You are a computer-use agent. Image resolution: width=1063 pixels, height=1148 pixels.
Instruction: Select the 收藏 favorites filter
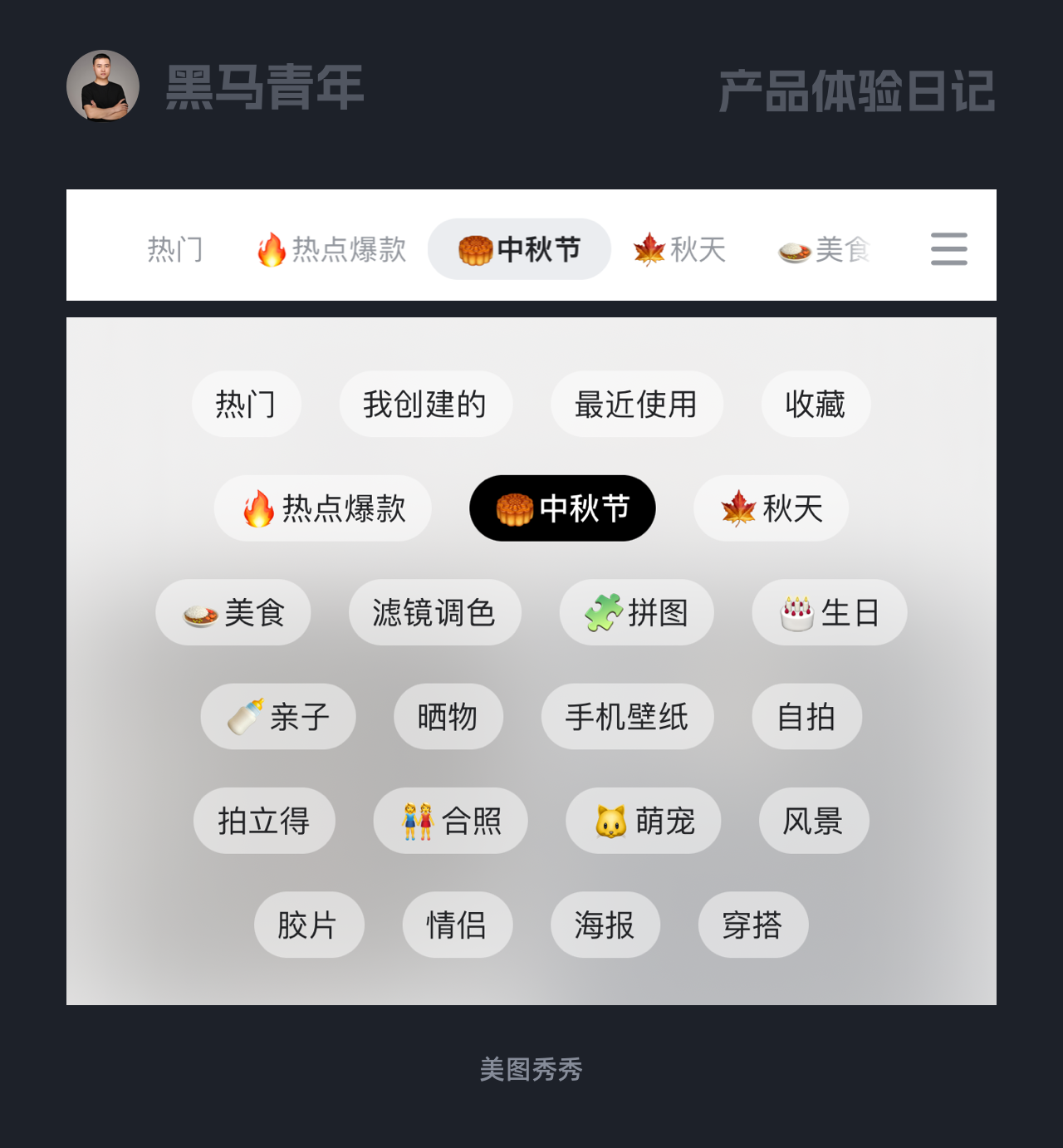[816, 405]
